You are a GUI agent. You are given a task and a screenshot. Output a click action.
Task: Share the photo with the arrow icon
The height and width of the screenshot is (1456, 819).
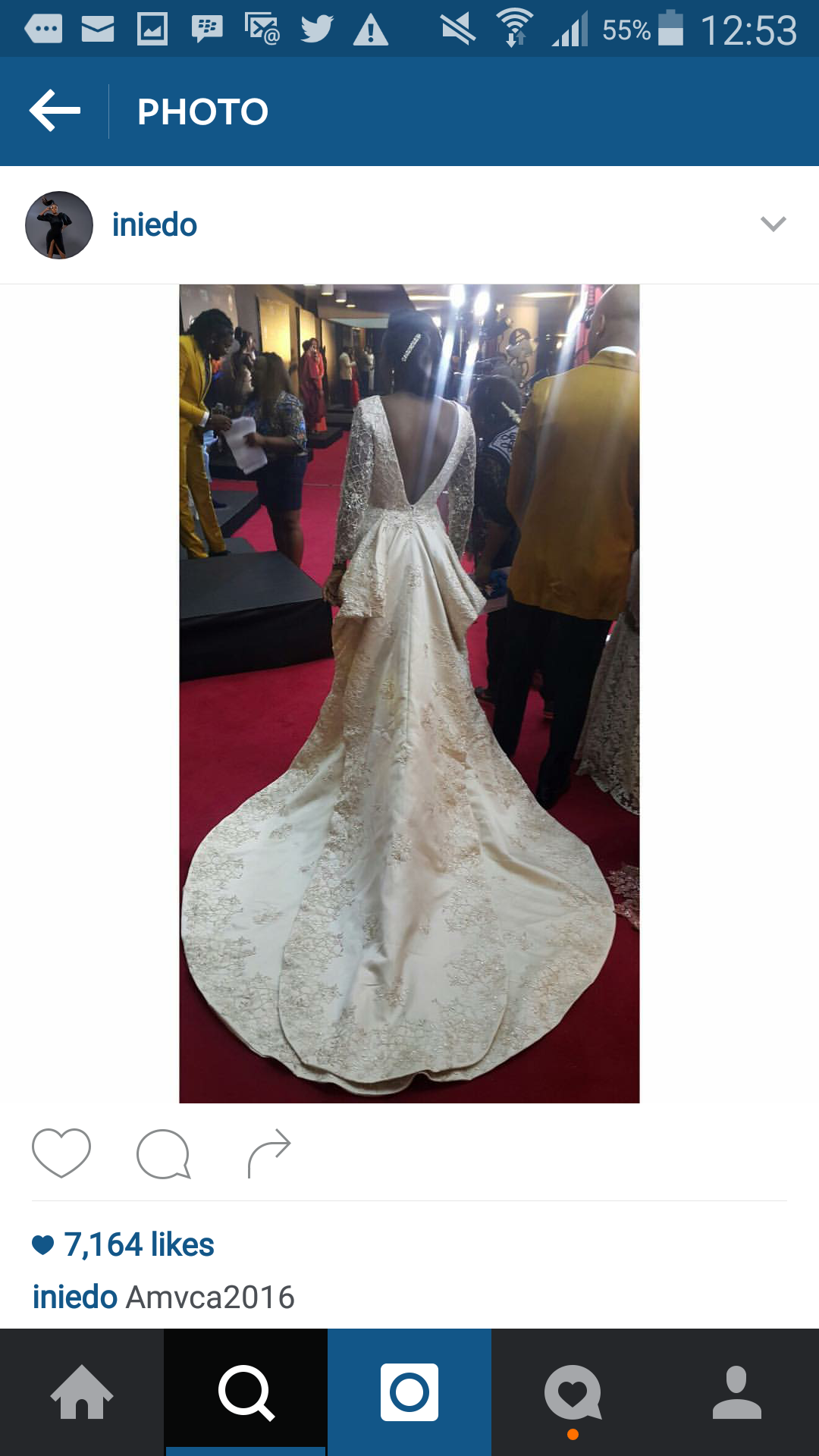269,1153
